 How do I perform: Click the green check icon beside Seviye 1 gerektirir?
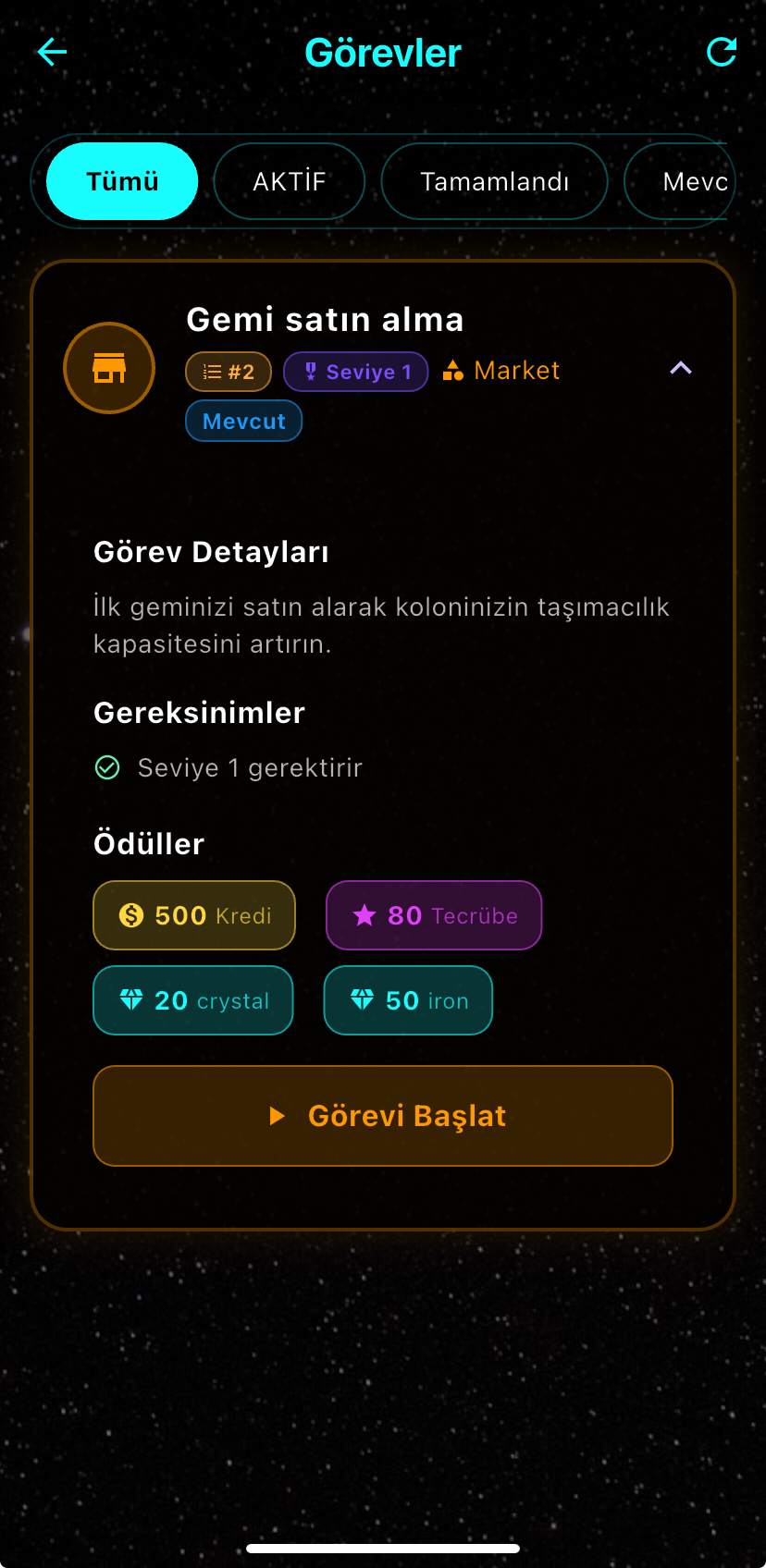(106, 767)
